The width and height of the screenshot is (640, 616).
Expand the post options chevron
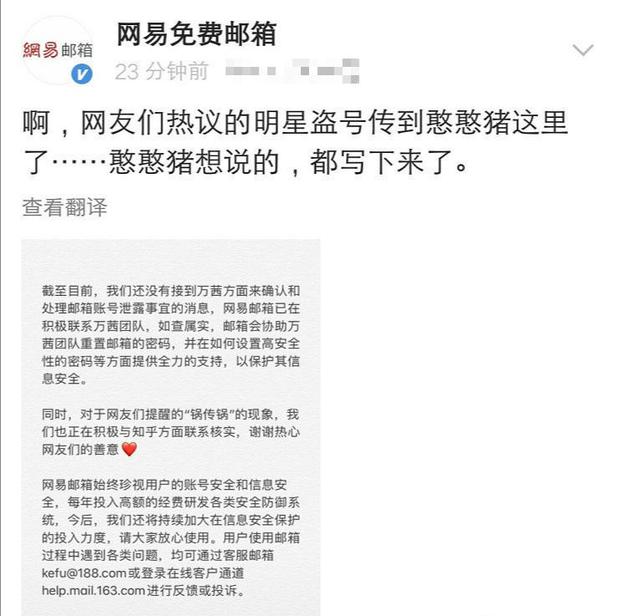pos(582,49)
